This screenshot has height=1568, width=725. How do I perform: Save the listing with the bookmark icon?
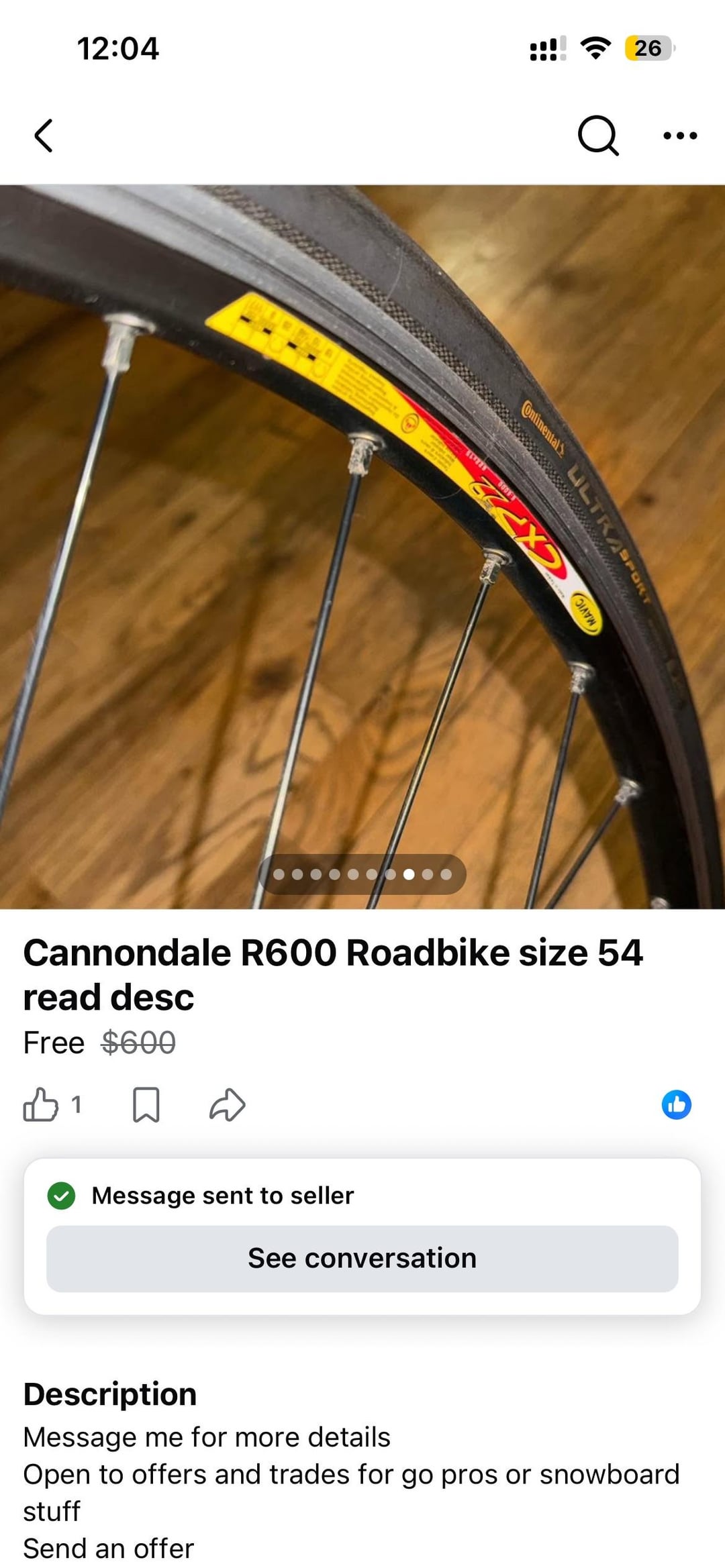[146, 1104]
